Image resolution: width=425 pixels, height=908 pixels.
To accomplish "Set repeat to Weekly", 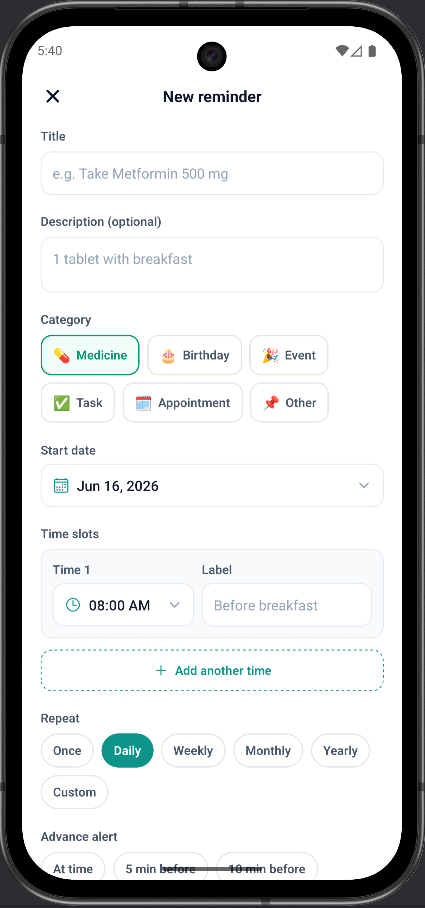I will click(x=193, y=750).
